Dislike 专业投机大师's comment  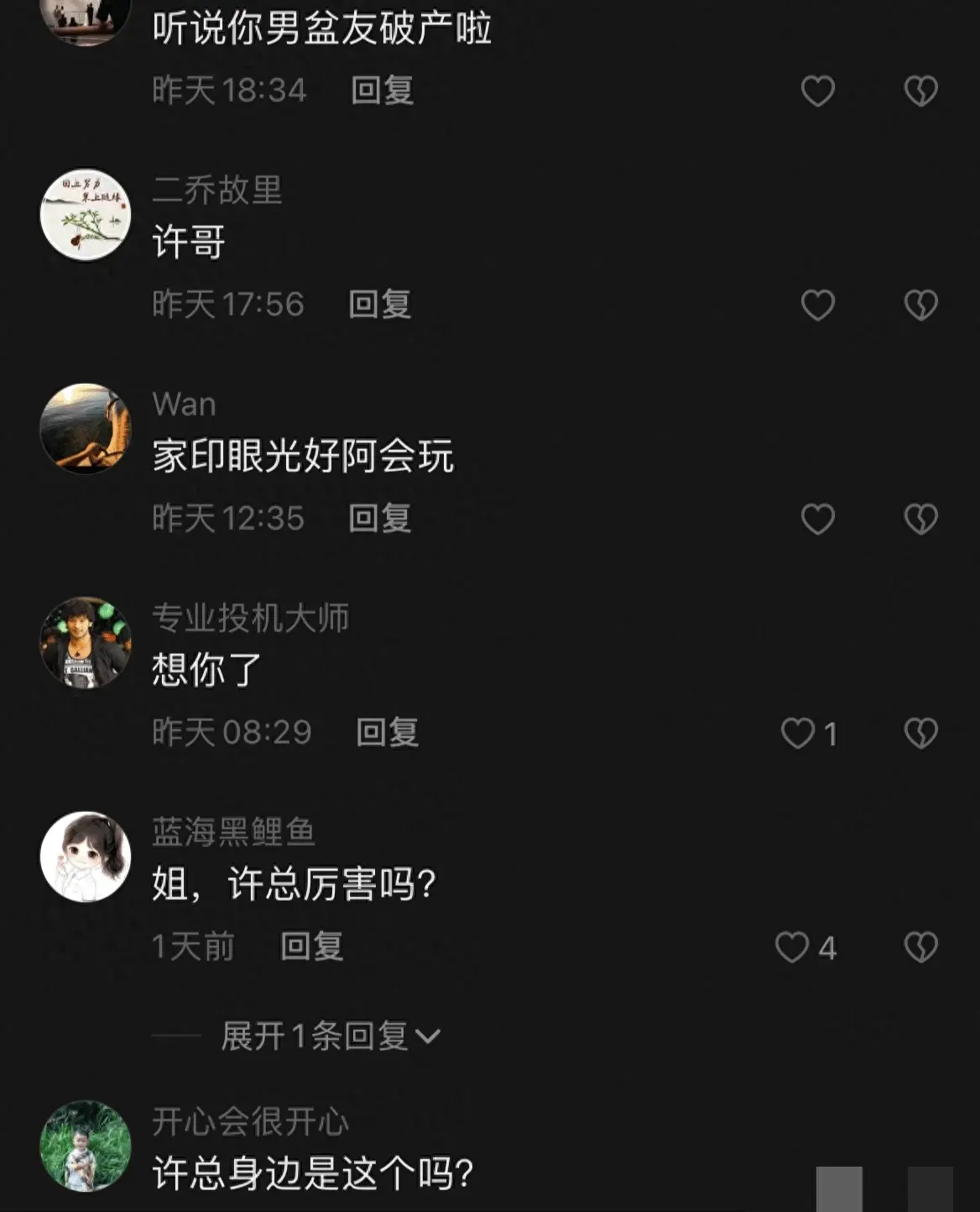coord(920,733)
